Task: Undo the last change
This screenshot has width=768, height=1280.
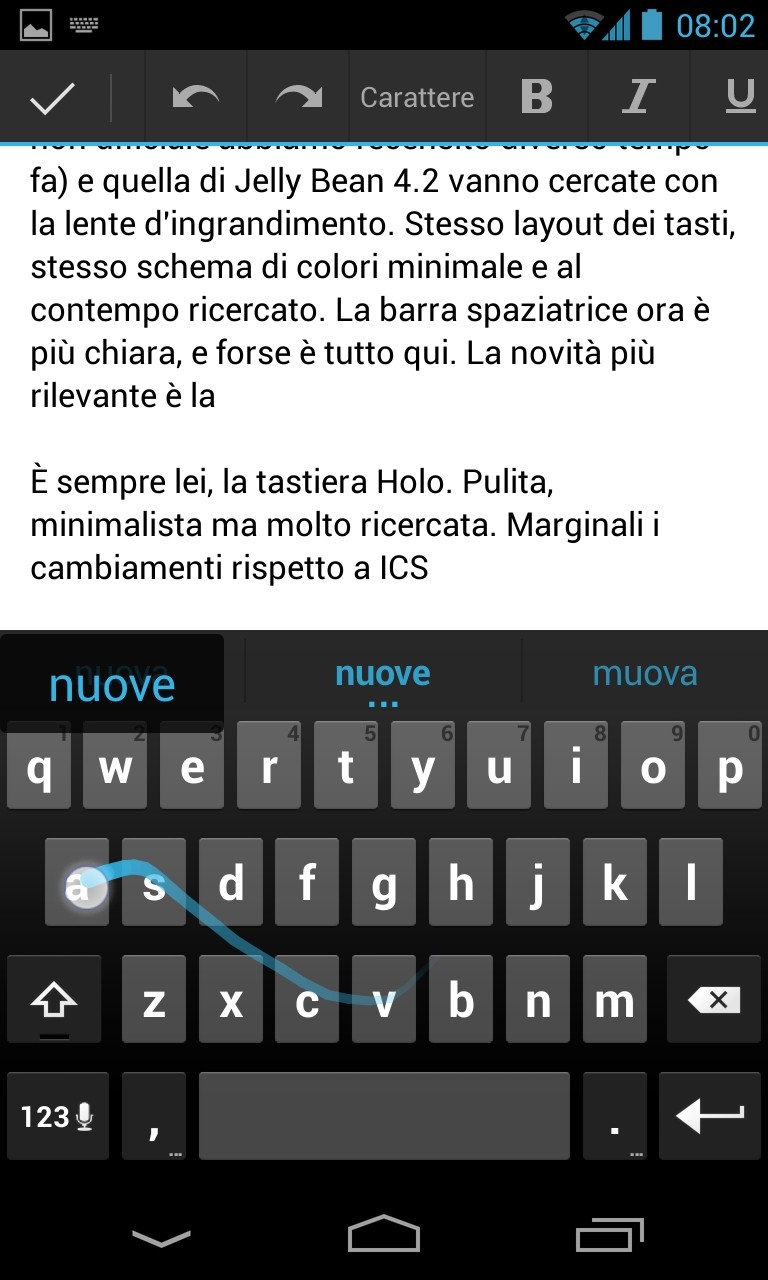Action: coord(196,97)
